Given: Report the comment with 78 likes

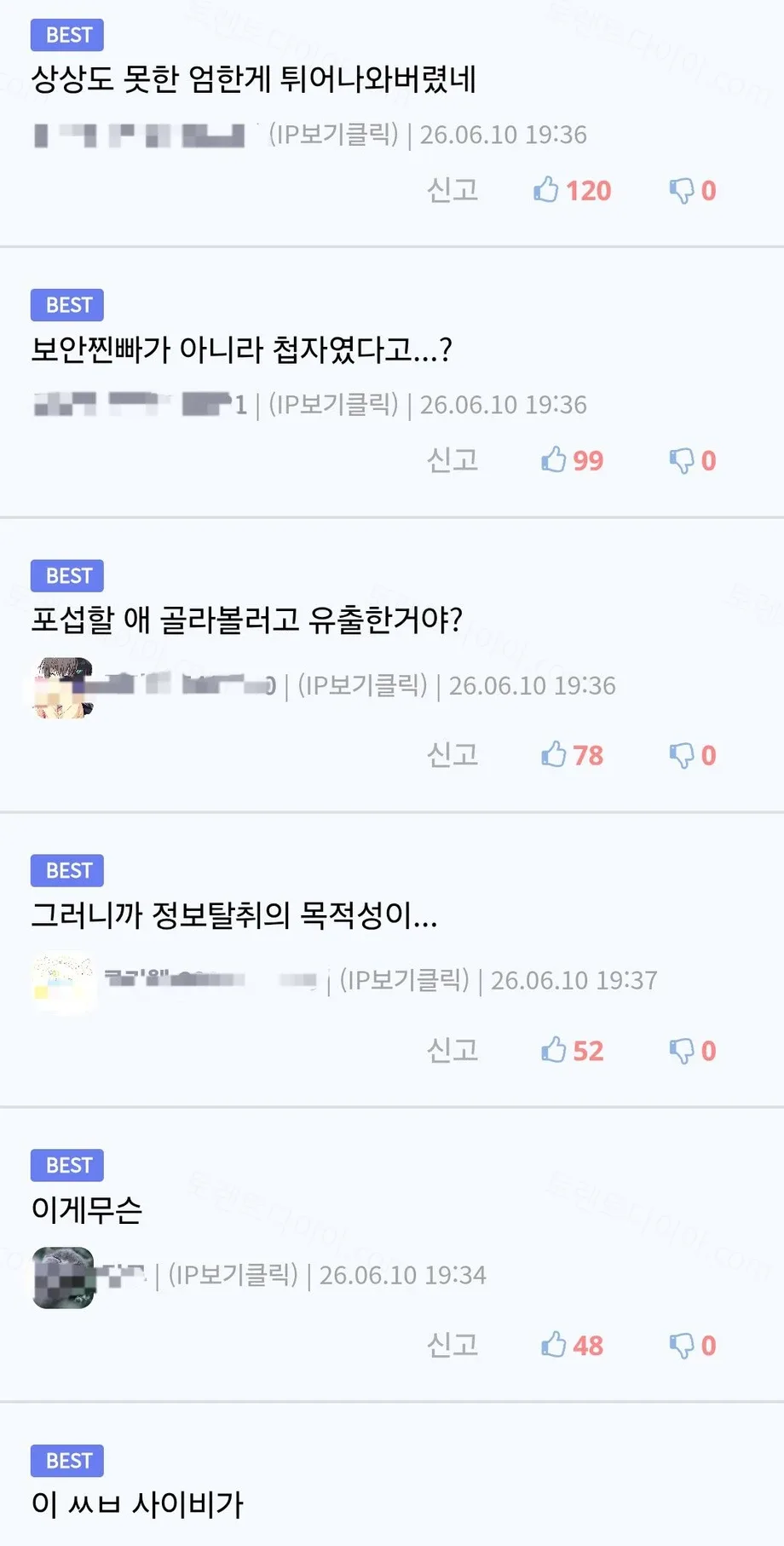Looking at the screenshot, I should coord(453,754).
